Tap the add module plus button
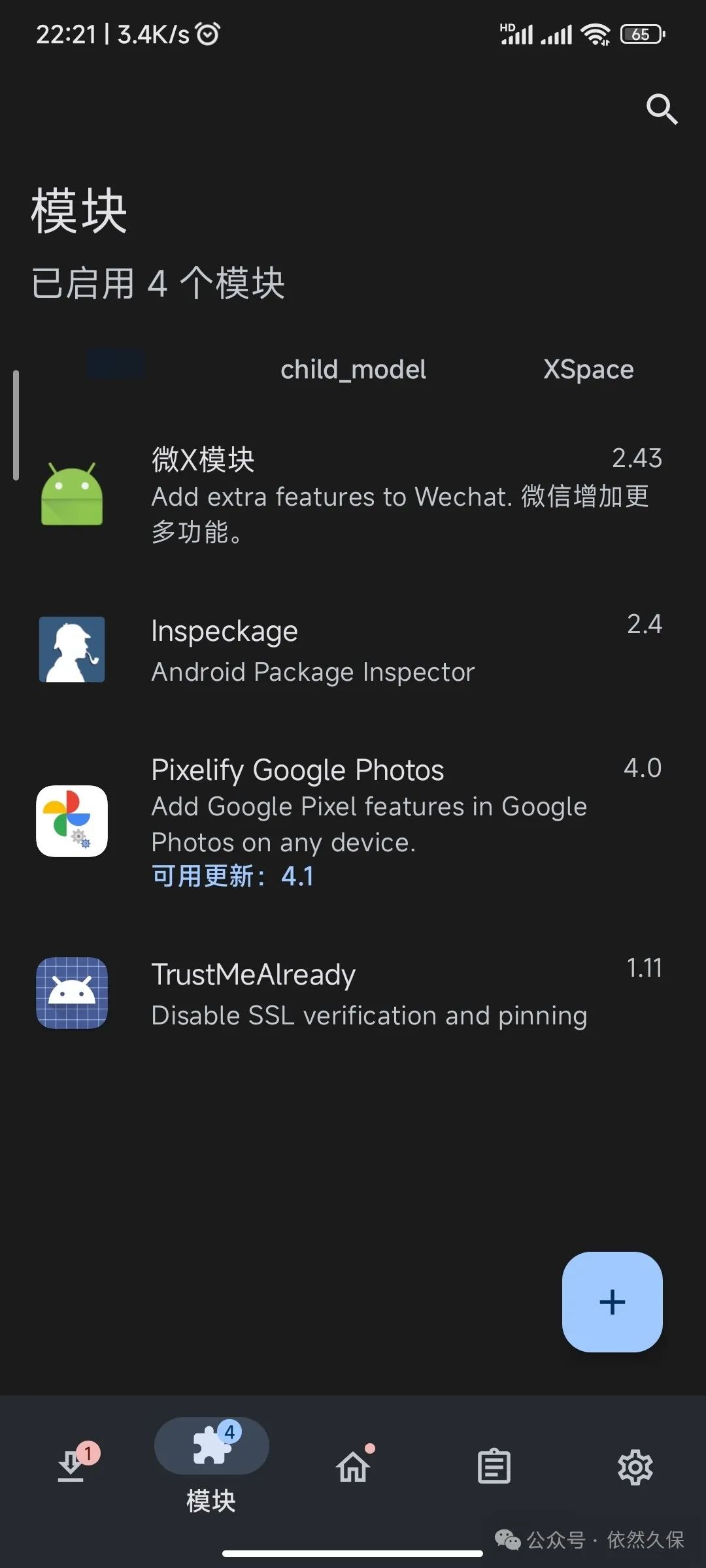706x1568 pixels. 612,1301
